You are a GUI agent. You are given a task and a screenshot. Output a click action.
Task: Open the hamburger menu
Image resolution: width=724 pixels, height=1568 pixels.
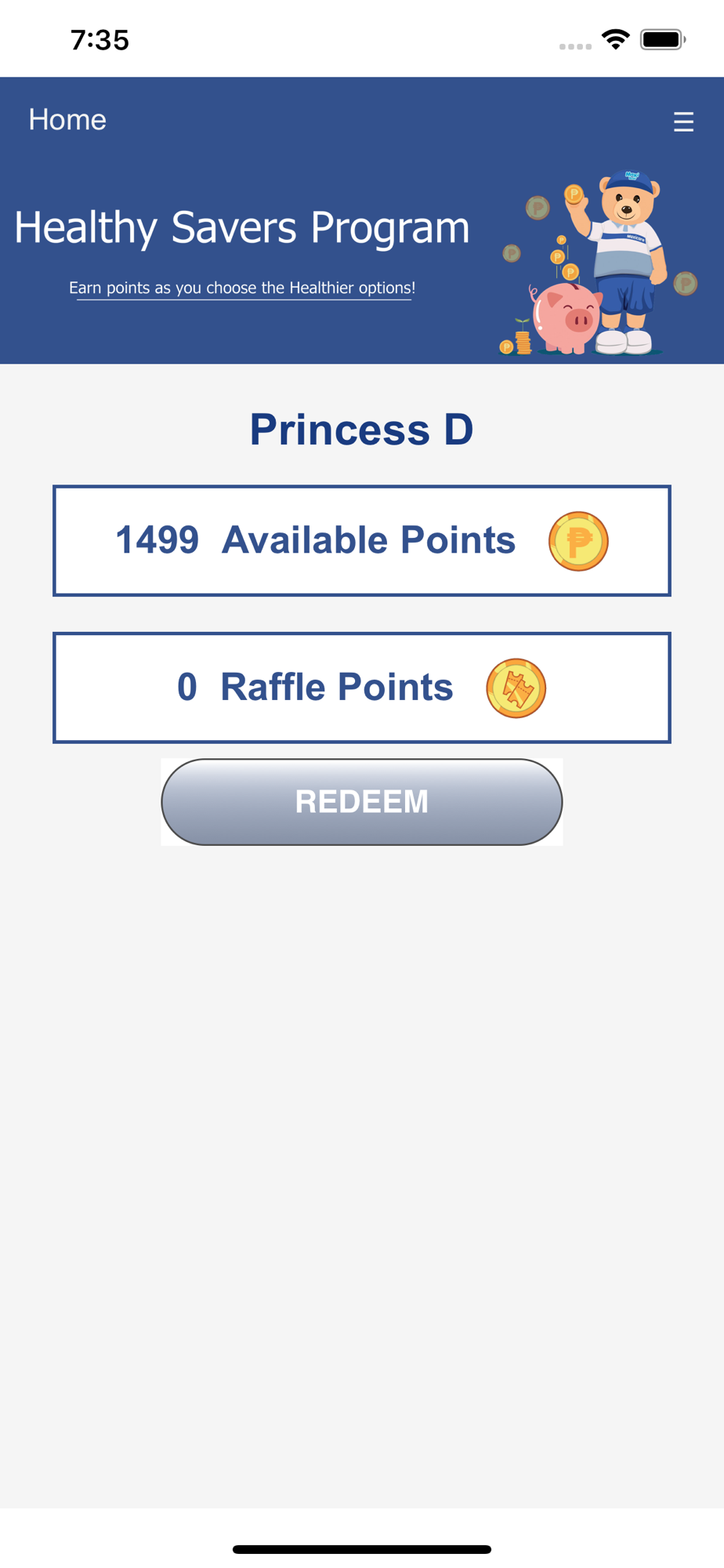click(683, 122)
